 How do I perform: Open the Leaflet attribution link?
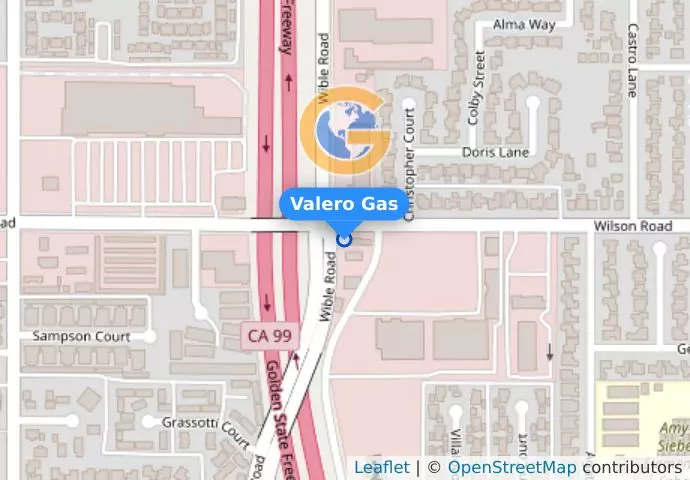point(381,467)
